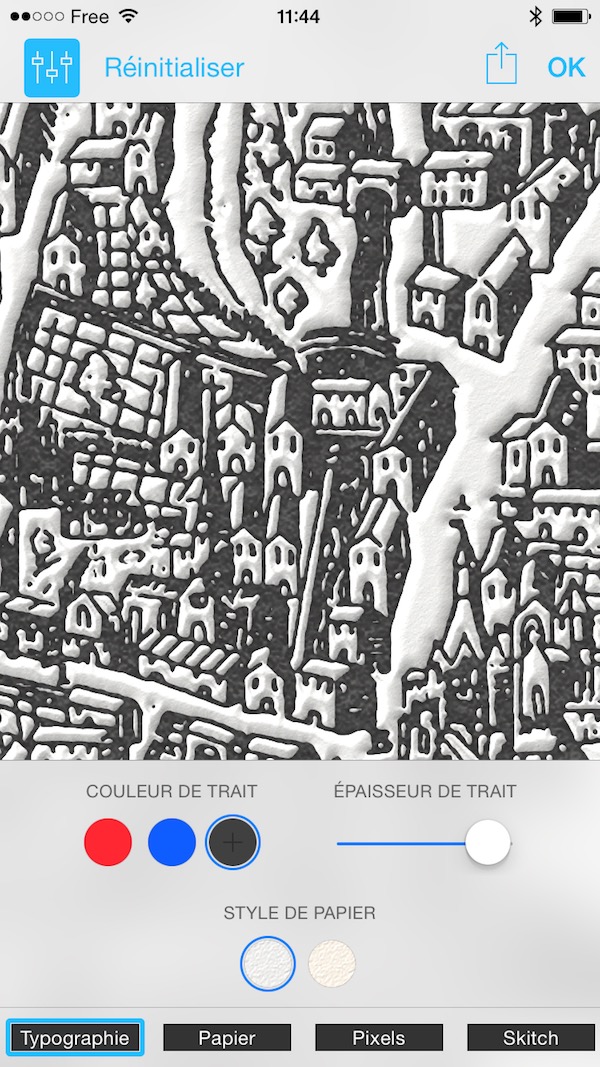The height and width of the screenshot is (1067, 600).
Task: Switch to the Pixels filter
Action: pyautogui.click(x=379, y=1038)
